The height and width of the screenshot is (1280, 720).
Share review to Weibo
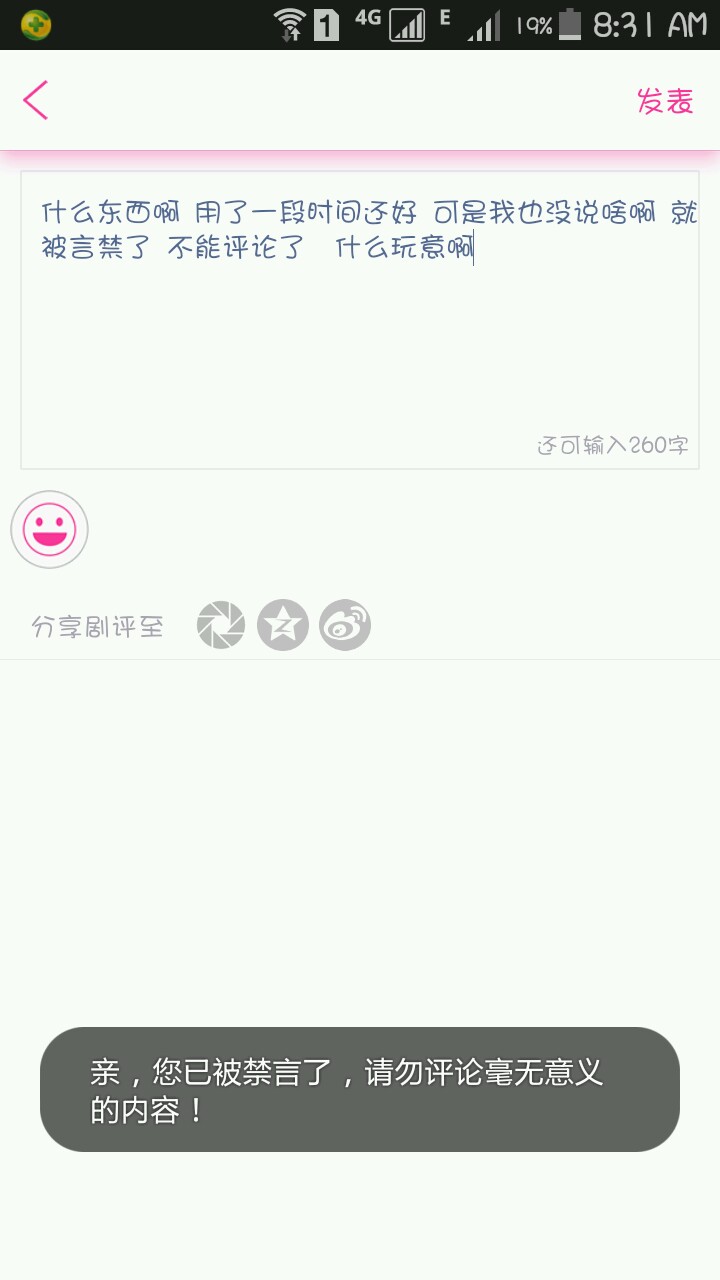345,627
